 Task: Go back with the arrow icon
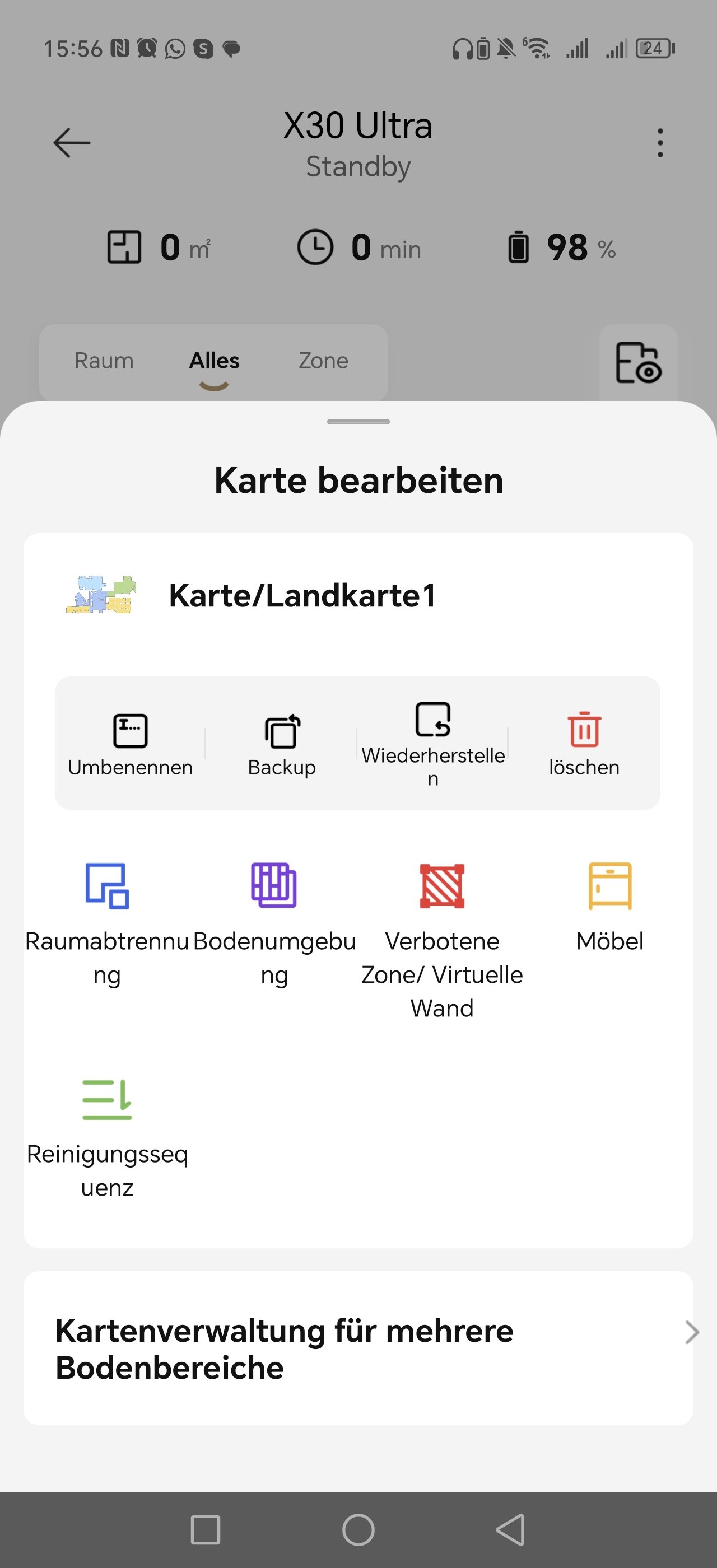tap(72, 142)
